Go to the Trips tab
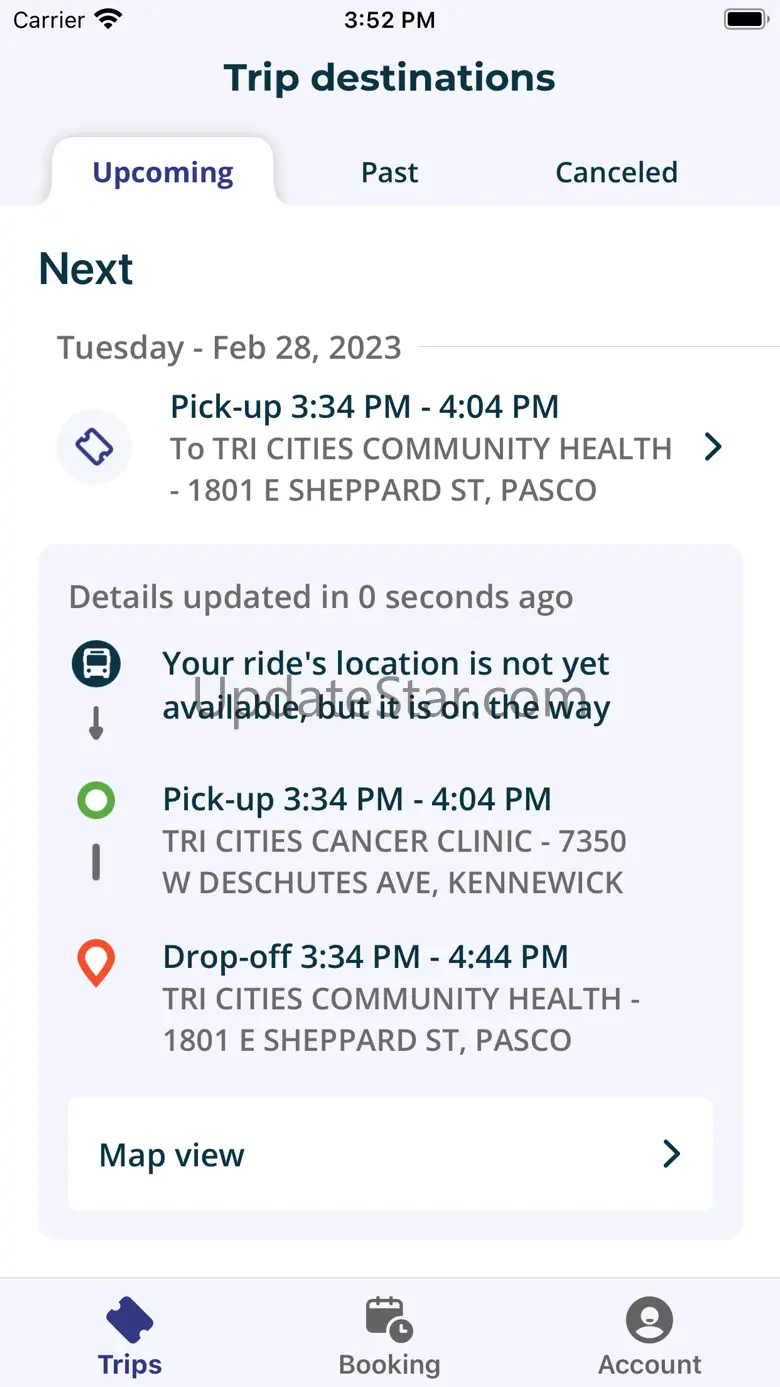Viewport: 780px width, 1387px height. 130,1336
